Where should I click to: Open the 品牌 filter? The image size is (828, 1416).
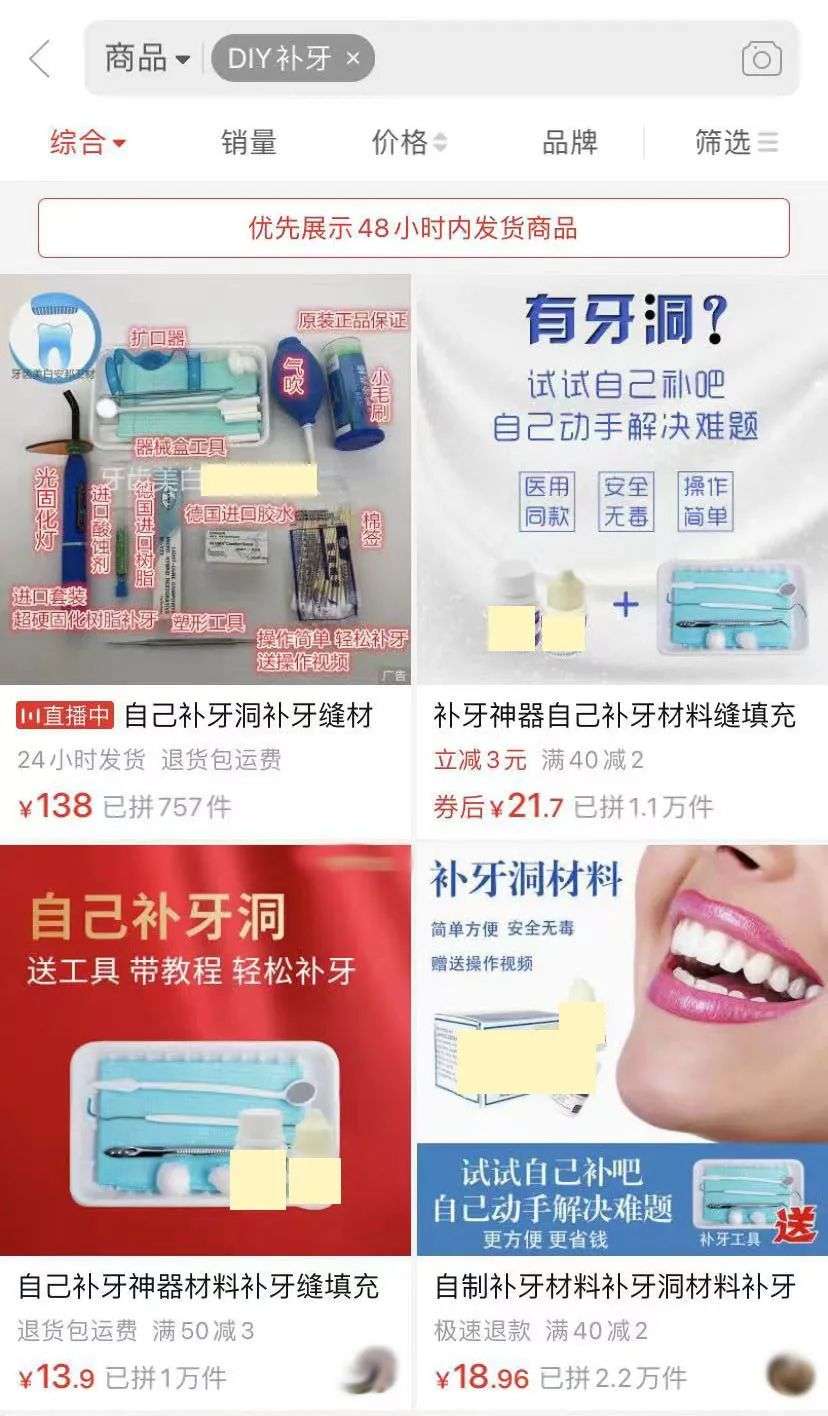click(569, 142)
